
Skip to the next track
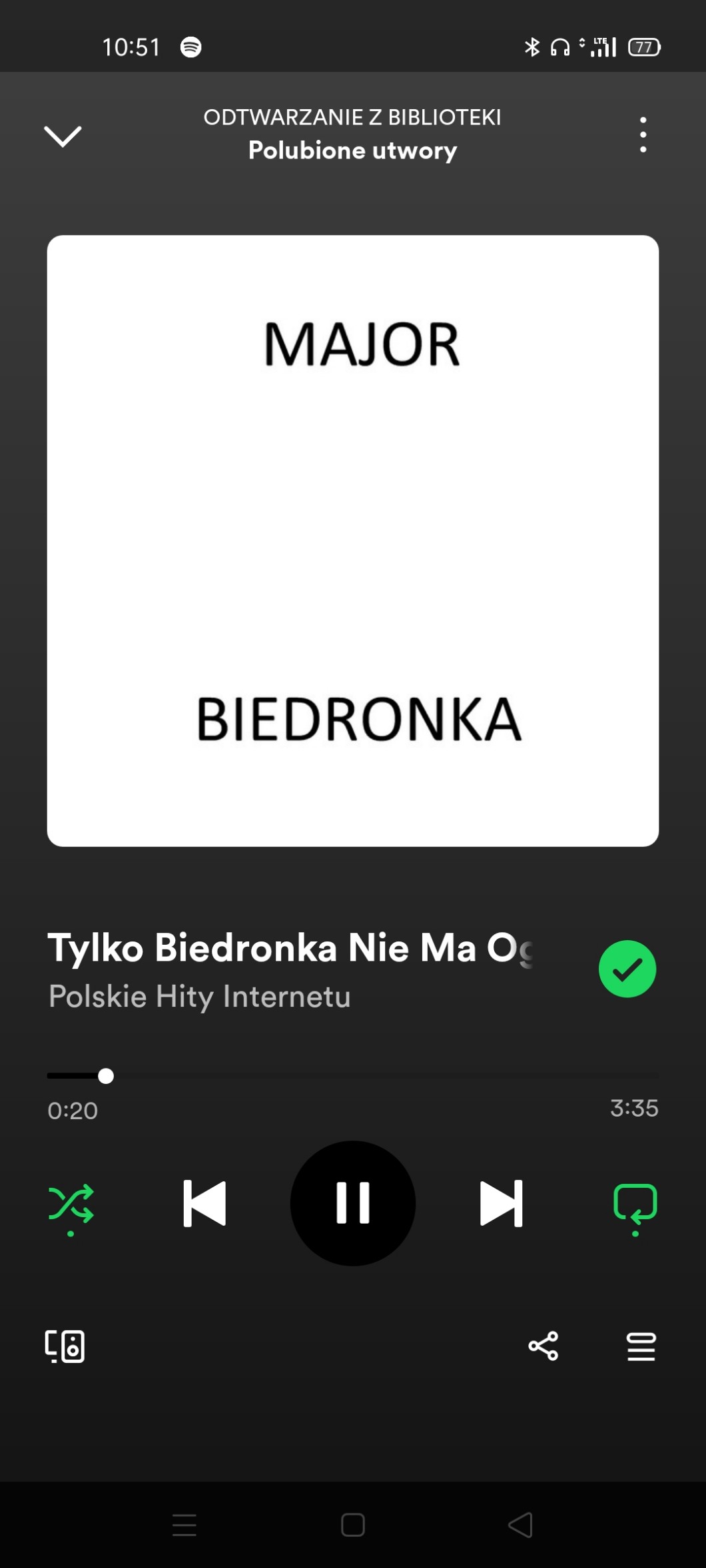(501, 1203)
